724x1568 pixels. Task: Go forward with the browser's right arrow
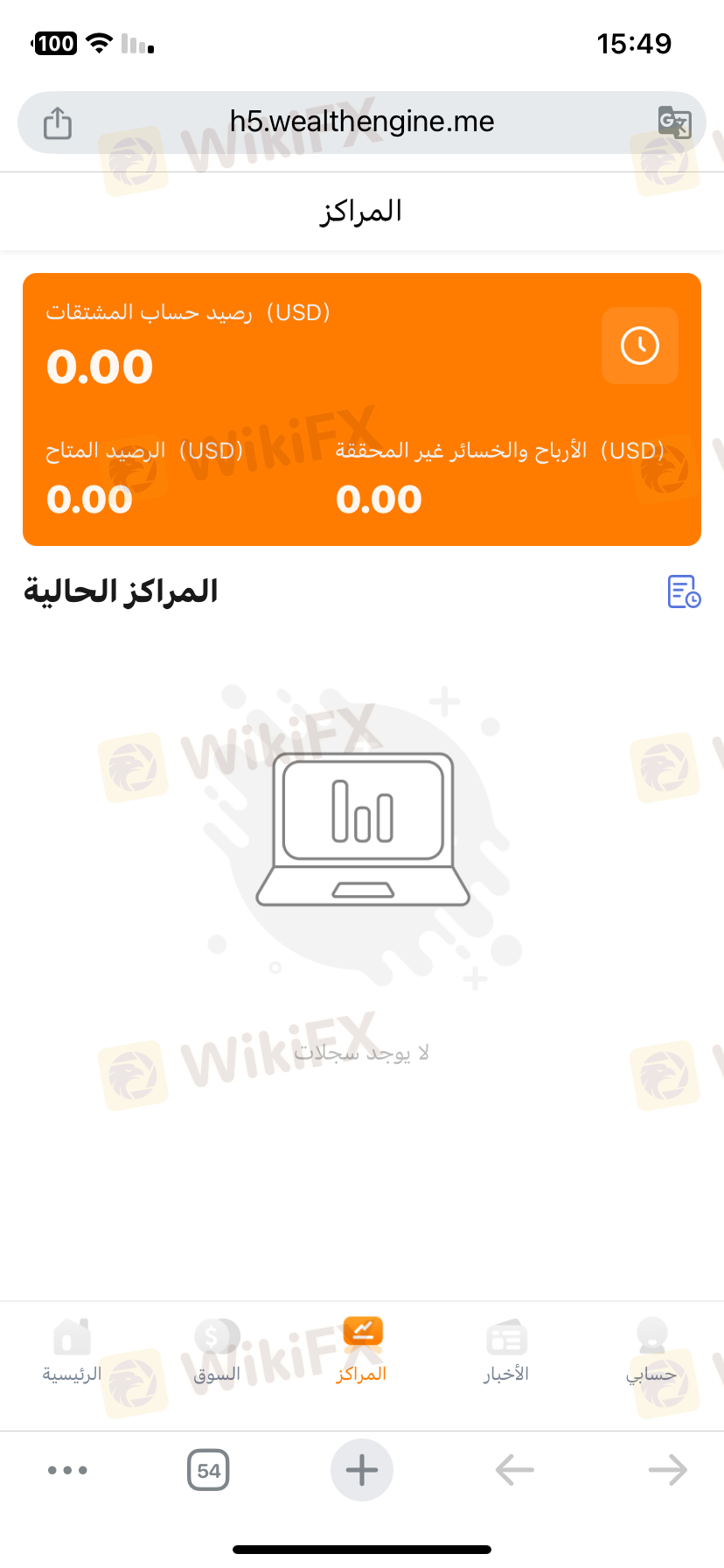[x=667, y=1470]
